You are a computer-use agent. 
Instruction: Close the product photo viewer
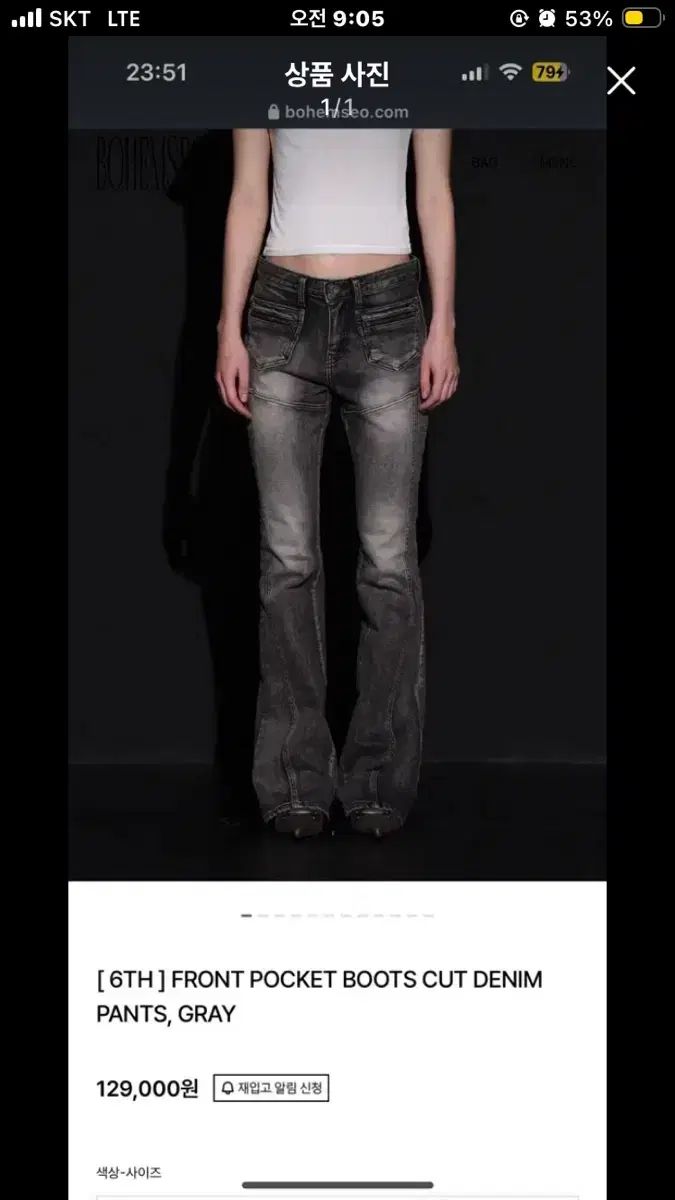pos(621,81)
